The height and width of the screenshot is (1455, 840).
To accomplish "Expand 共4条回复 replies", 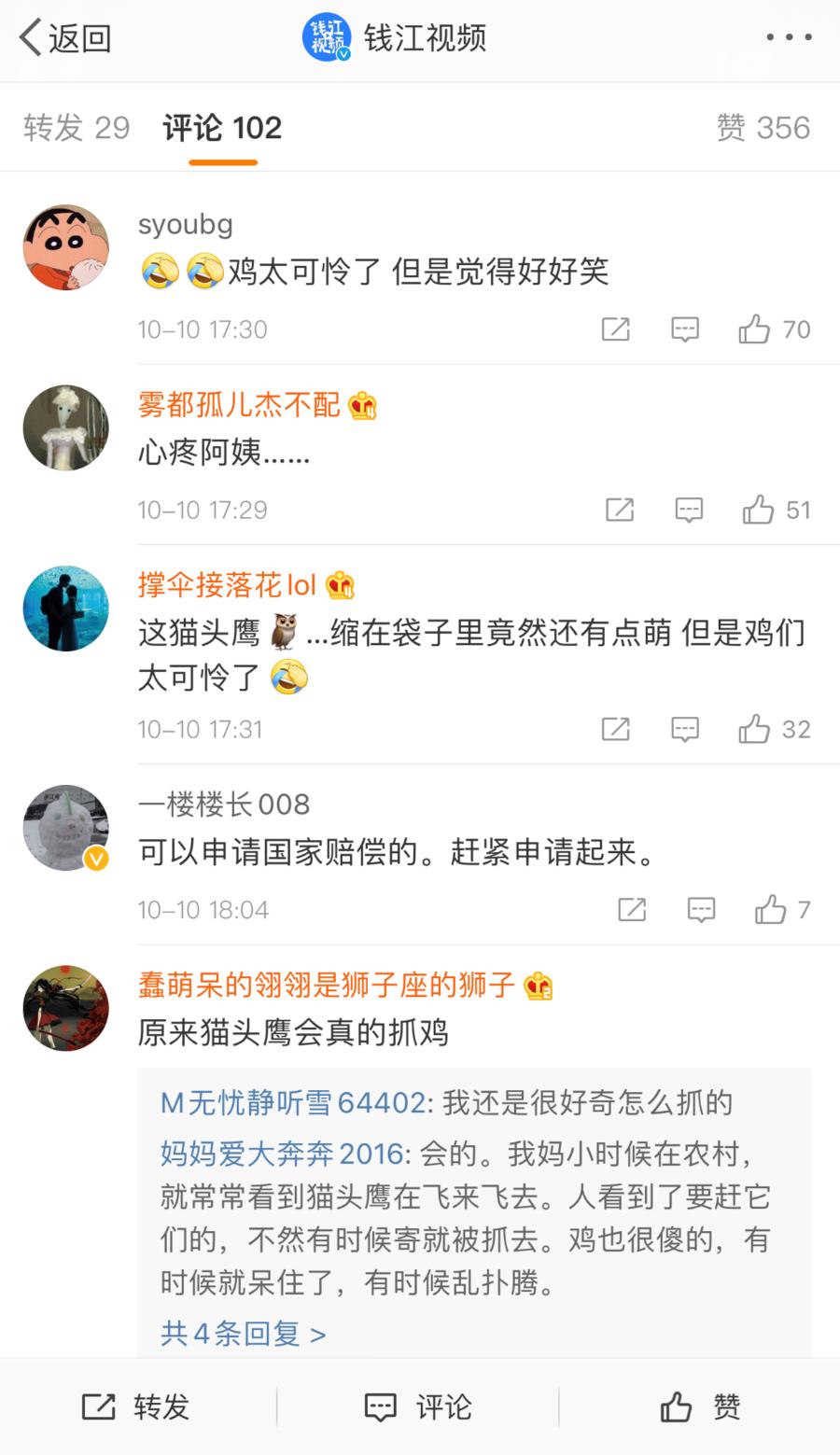I will click(x=243, y=1333).
